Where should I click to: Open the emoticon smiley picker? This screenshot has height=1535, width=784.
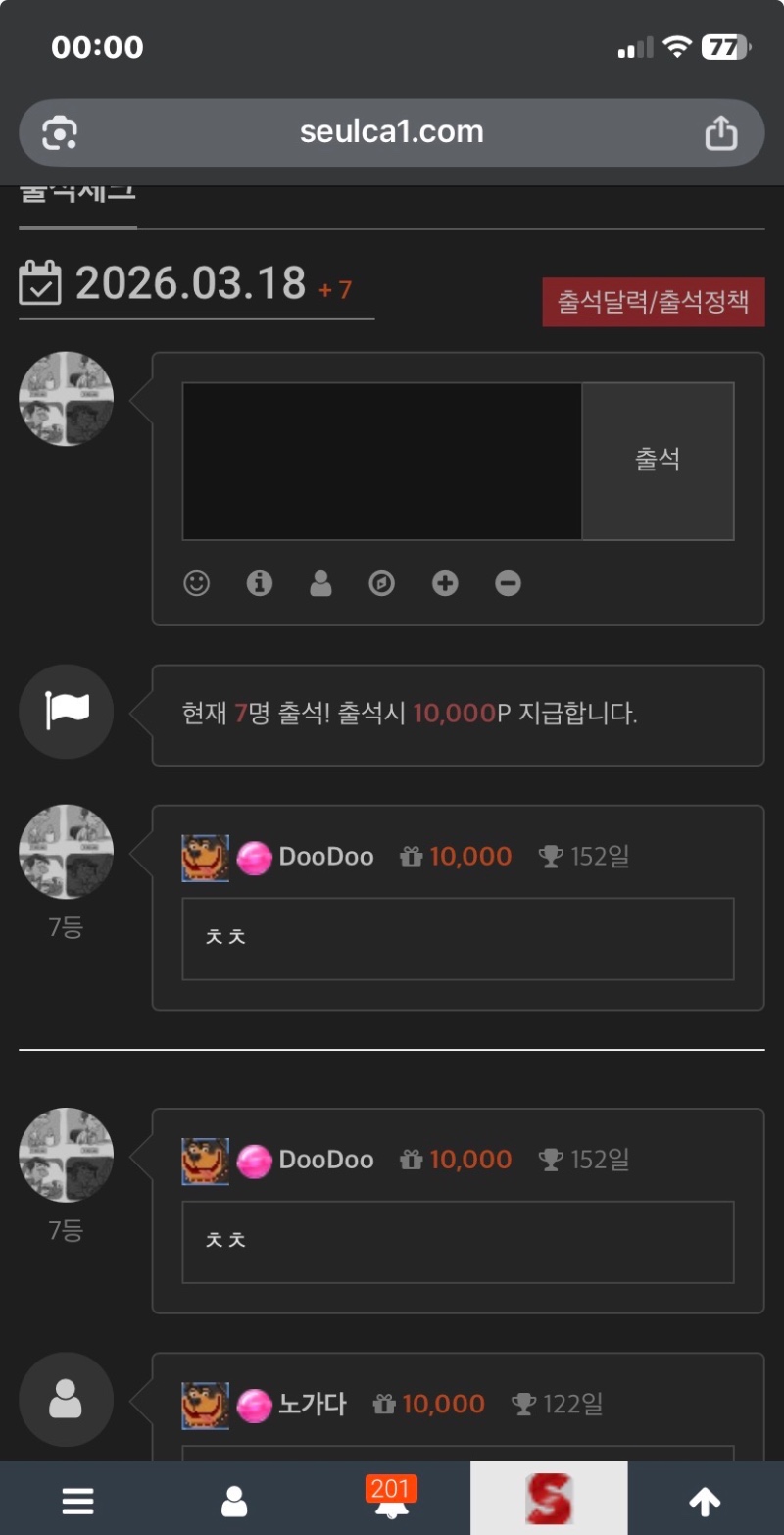click(197, 584)
